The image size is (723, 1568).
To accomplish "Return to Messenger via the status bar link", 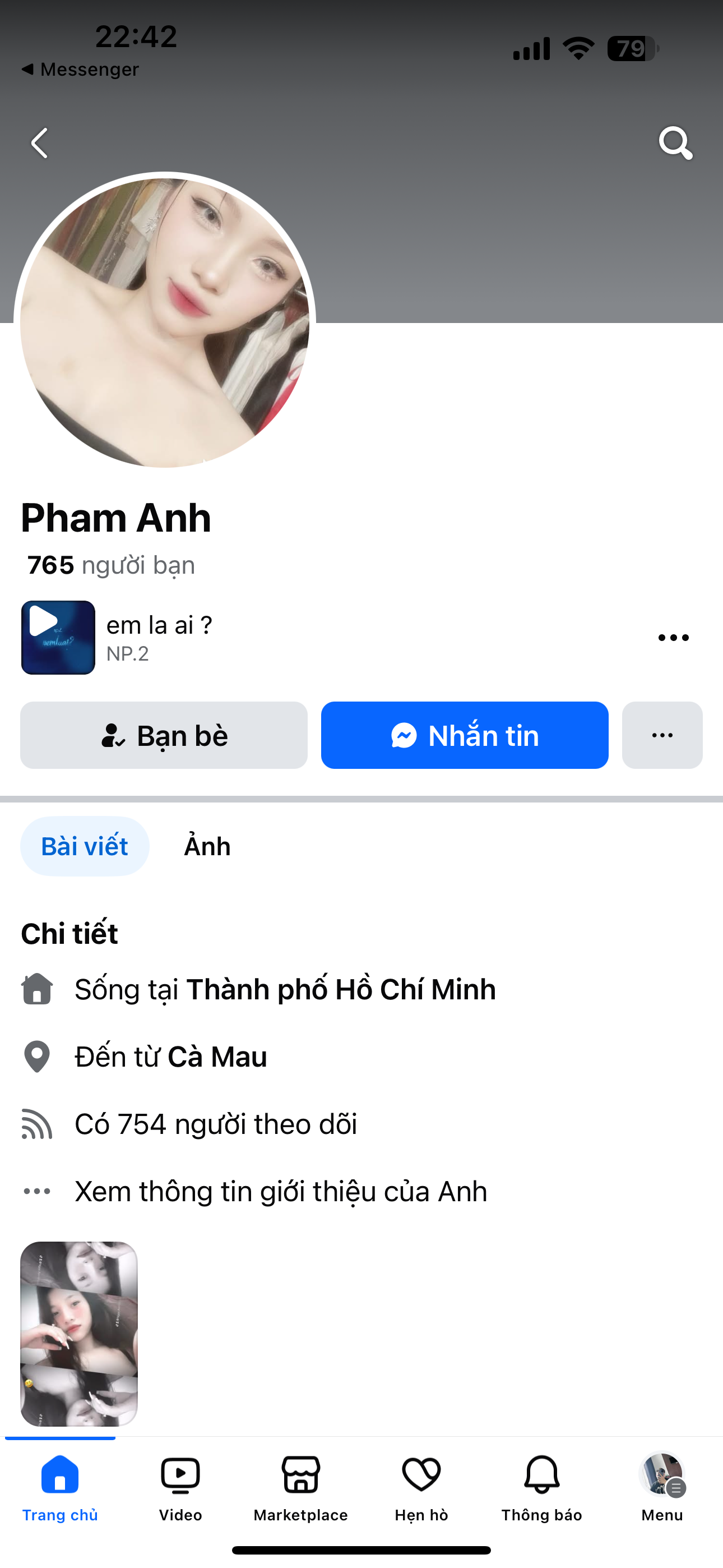I will pyautogui.click(x=80, y=70).
